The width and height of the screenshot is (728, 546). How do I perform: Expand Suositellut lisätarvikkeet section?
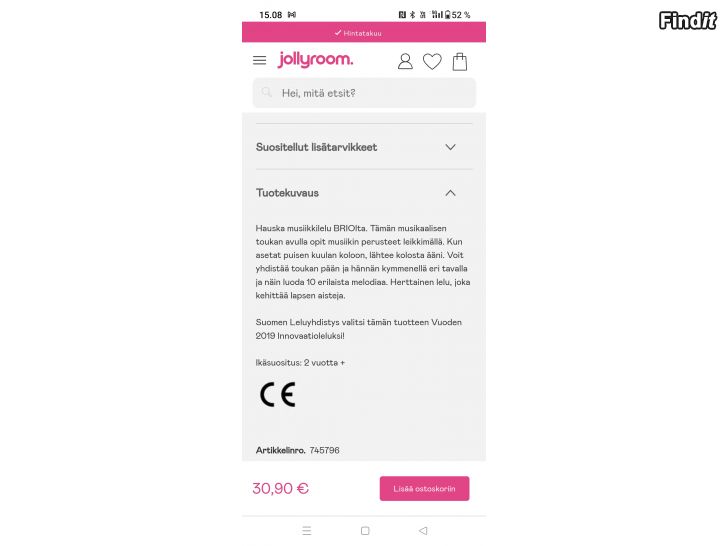coord(450,147)
